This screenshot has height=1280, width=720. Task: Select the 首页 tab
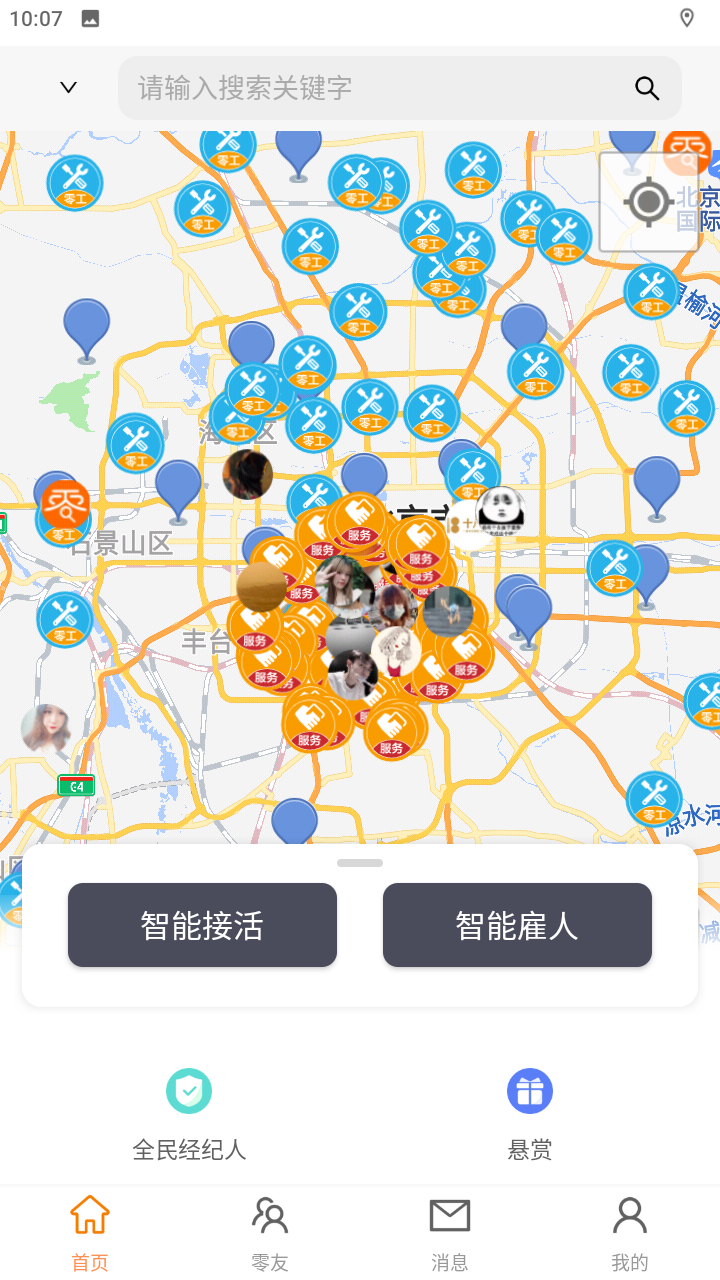tap(90, 1233)
